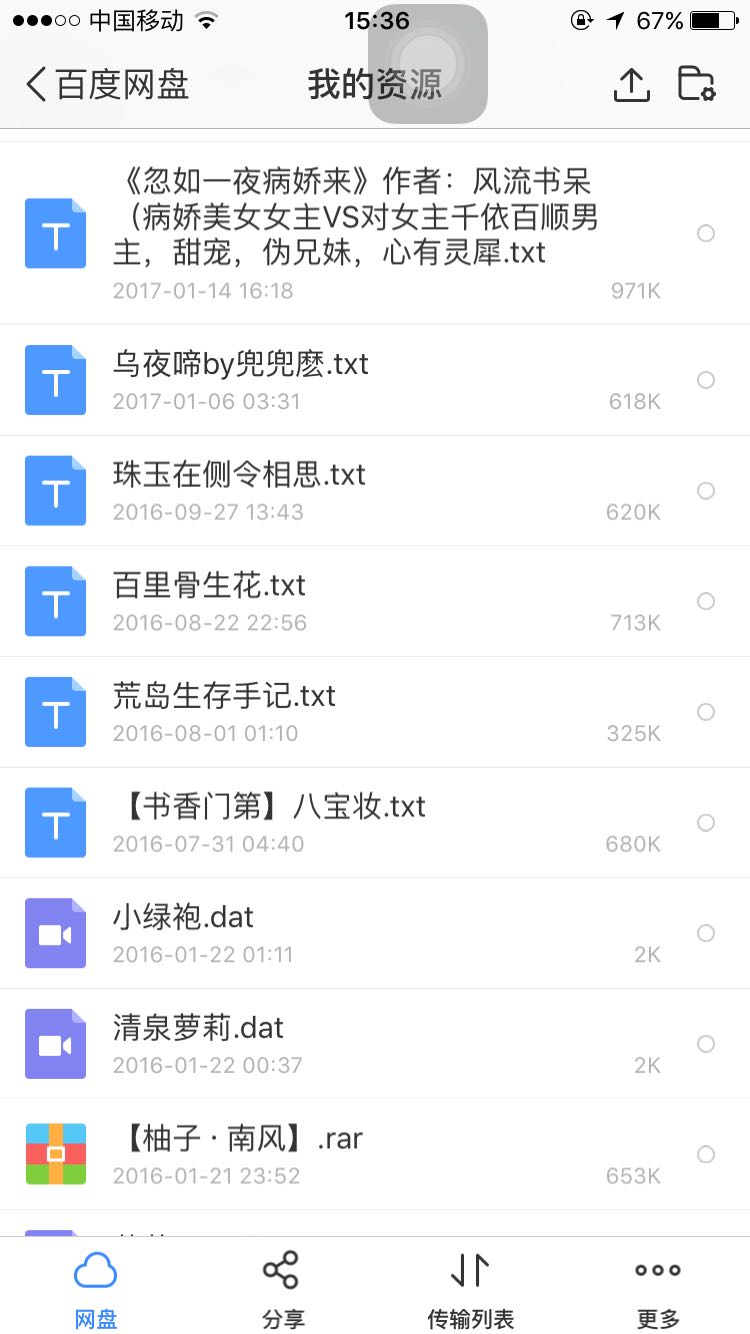Viewport: 750px width, 1334px height.
Task: Switch to the 传输列表 tab
Action: (470, 1288)
